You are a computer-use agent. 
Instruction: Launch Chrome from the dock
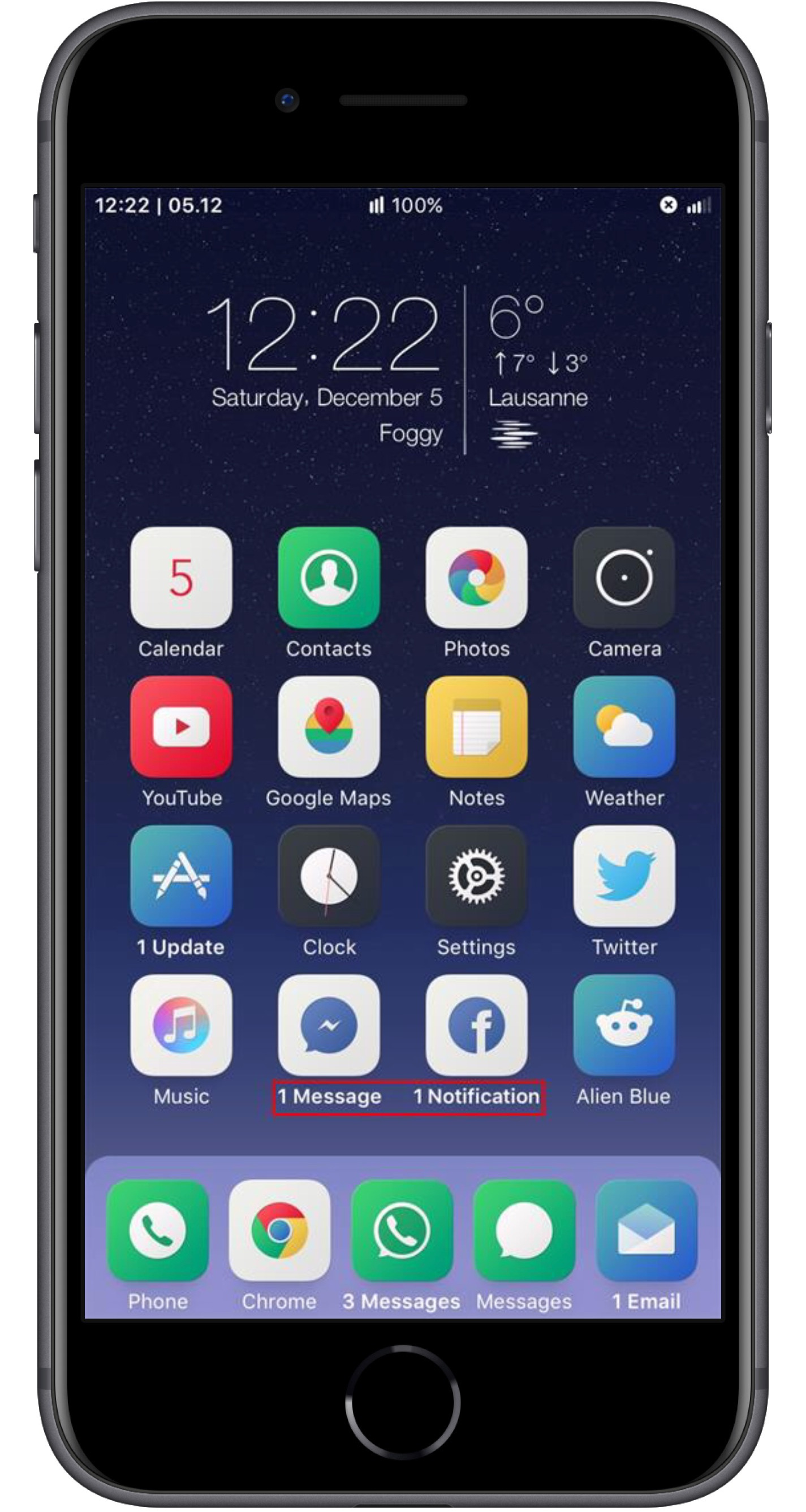(279, 1230)
